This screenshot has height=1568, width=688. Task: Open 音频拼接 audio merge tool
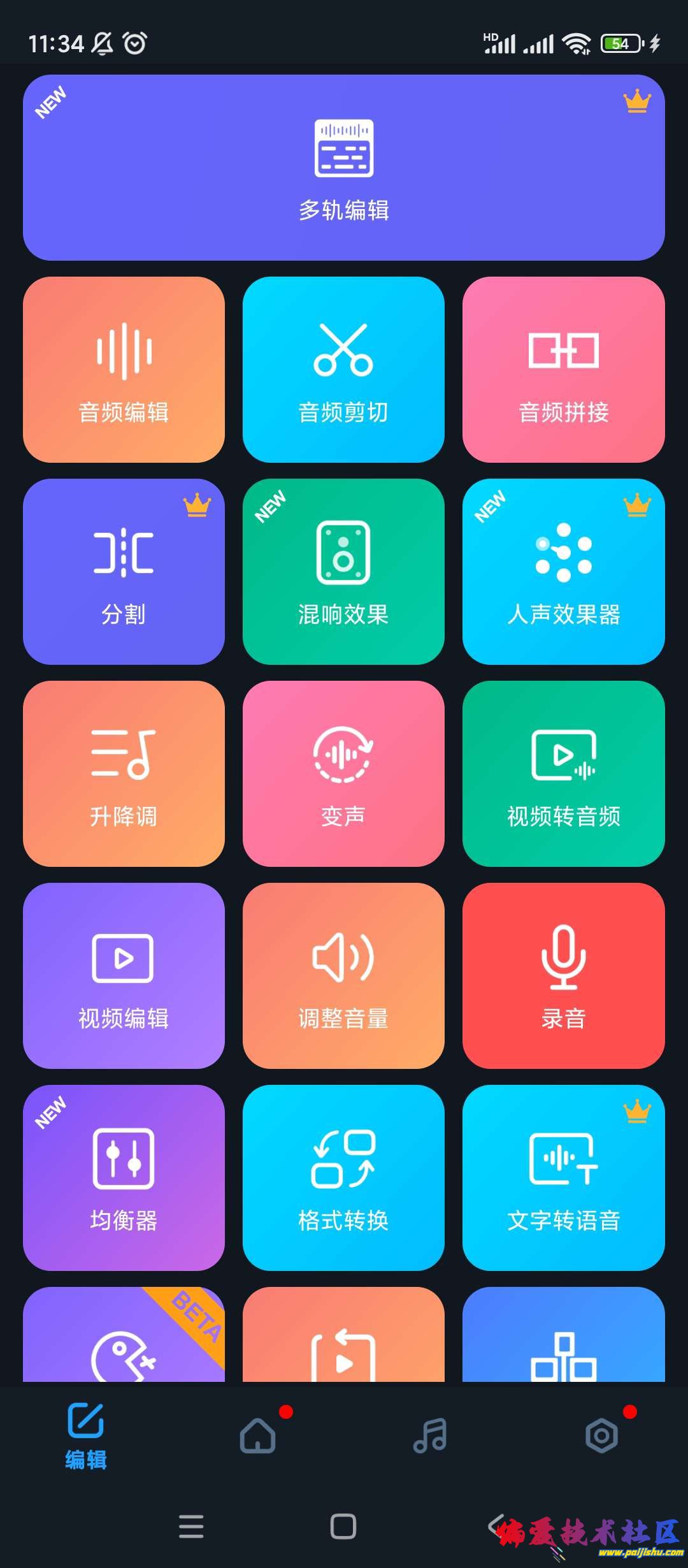563,369
